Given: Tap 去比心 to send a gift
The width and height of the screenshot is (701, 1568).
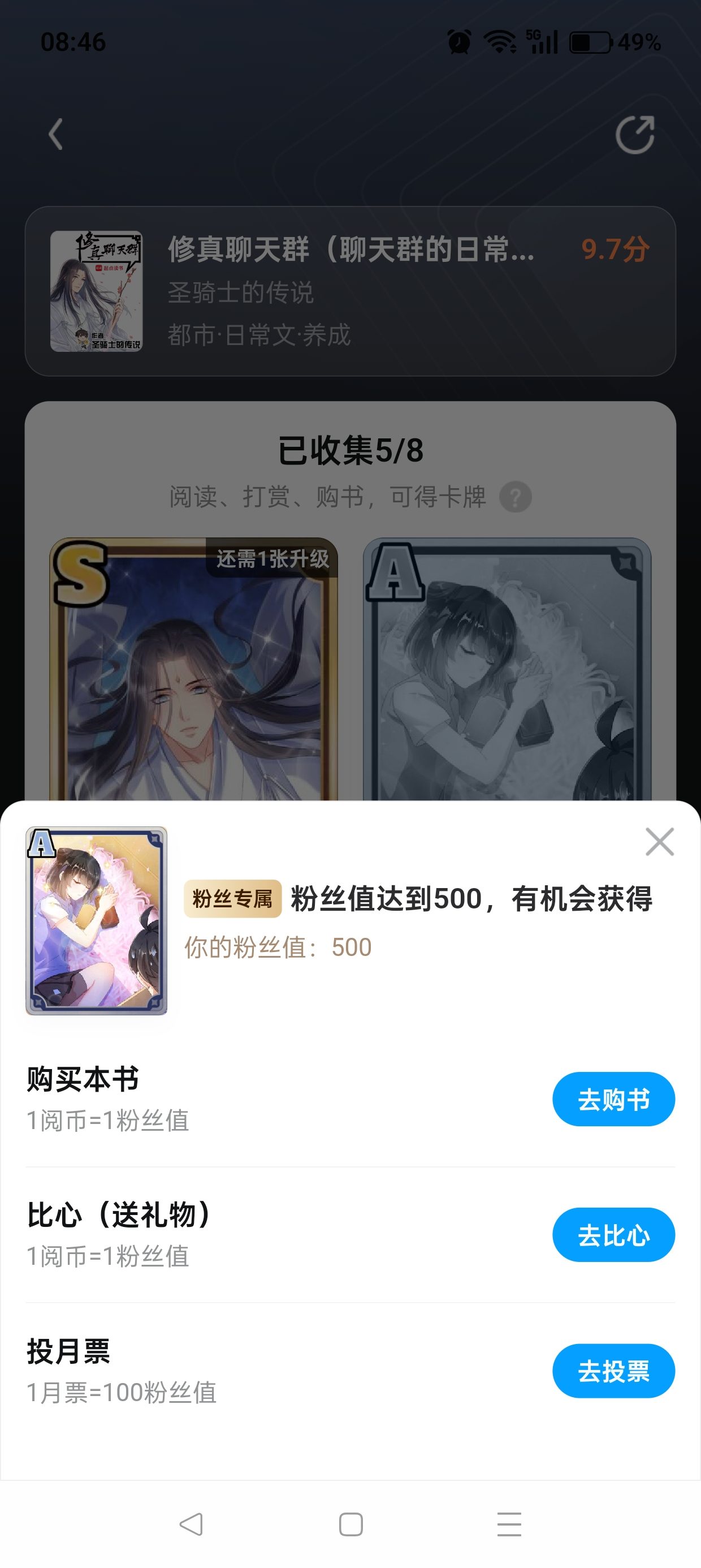Looking at the screenshot, I should pyautogui.click(x=613, y=1235).
